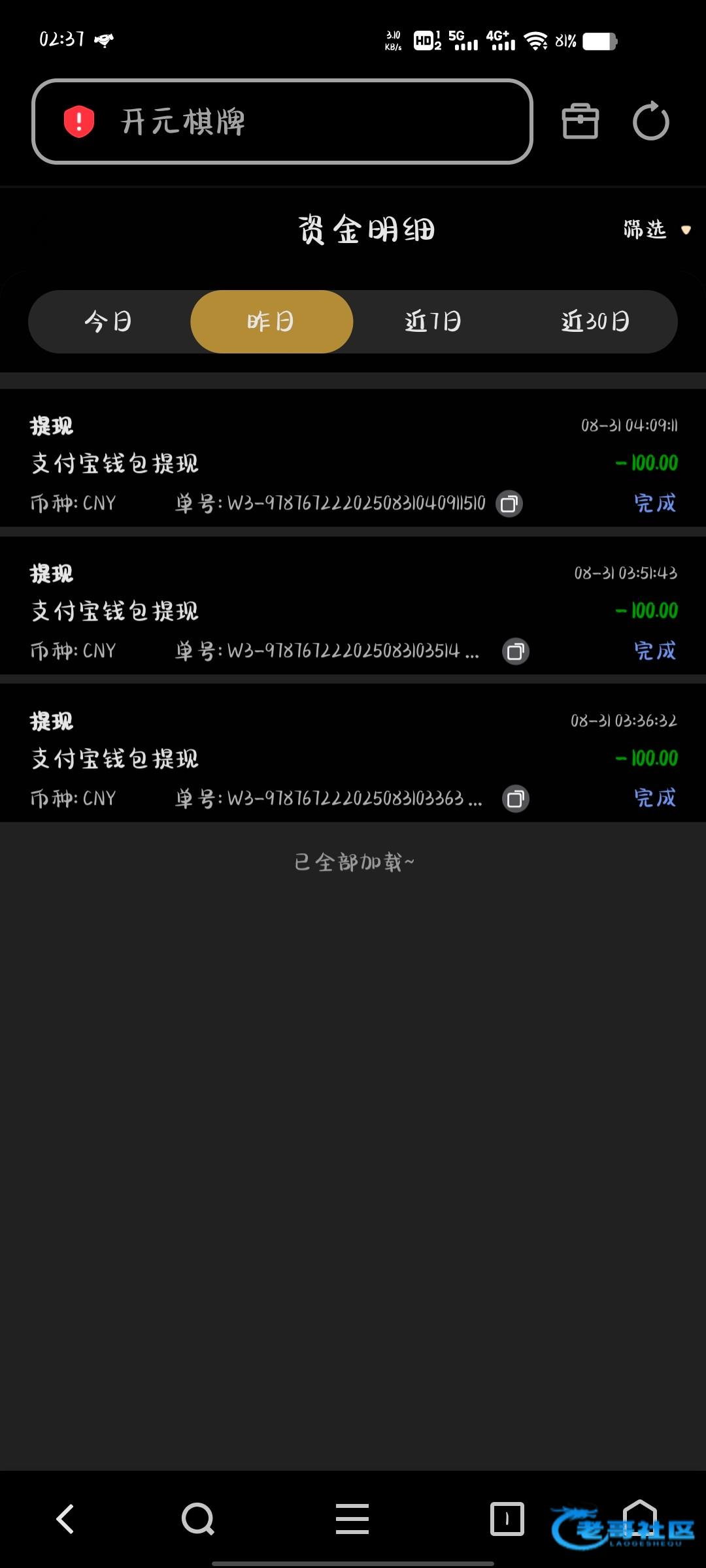Switch to the 近30日 tab
The width and height of the screenshot is (706, 1568).
point(595,321)
